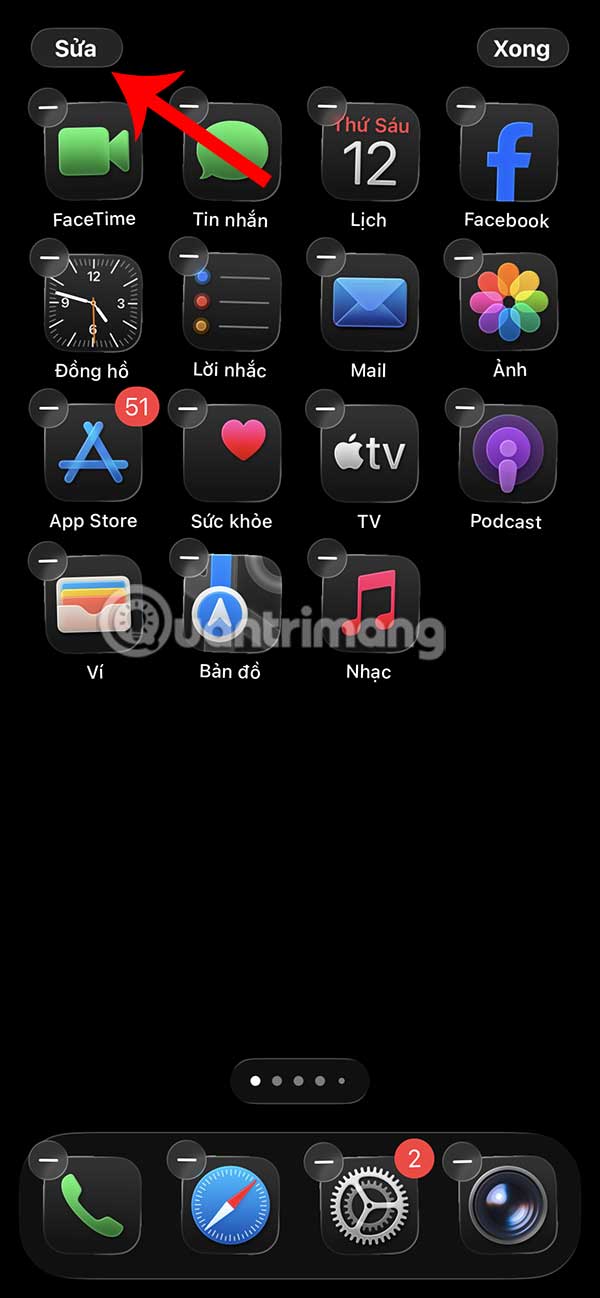600x1298 pixels.
Task: Tap the Sửa button
Action: coord(76,47)
